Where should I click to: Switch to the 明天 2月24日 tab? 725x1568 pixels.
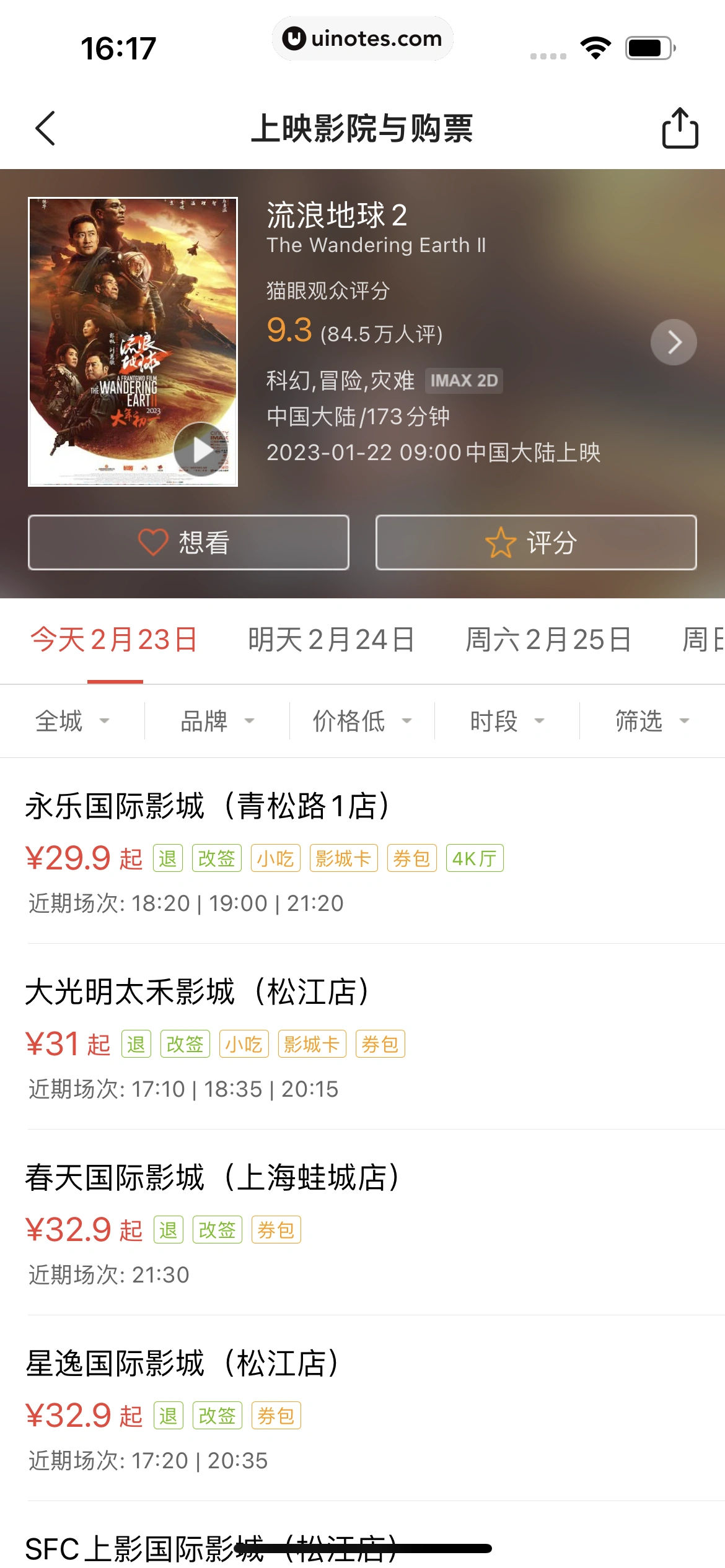tap(332, 640)
